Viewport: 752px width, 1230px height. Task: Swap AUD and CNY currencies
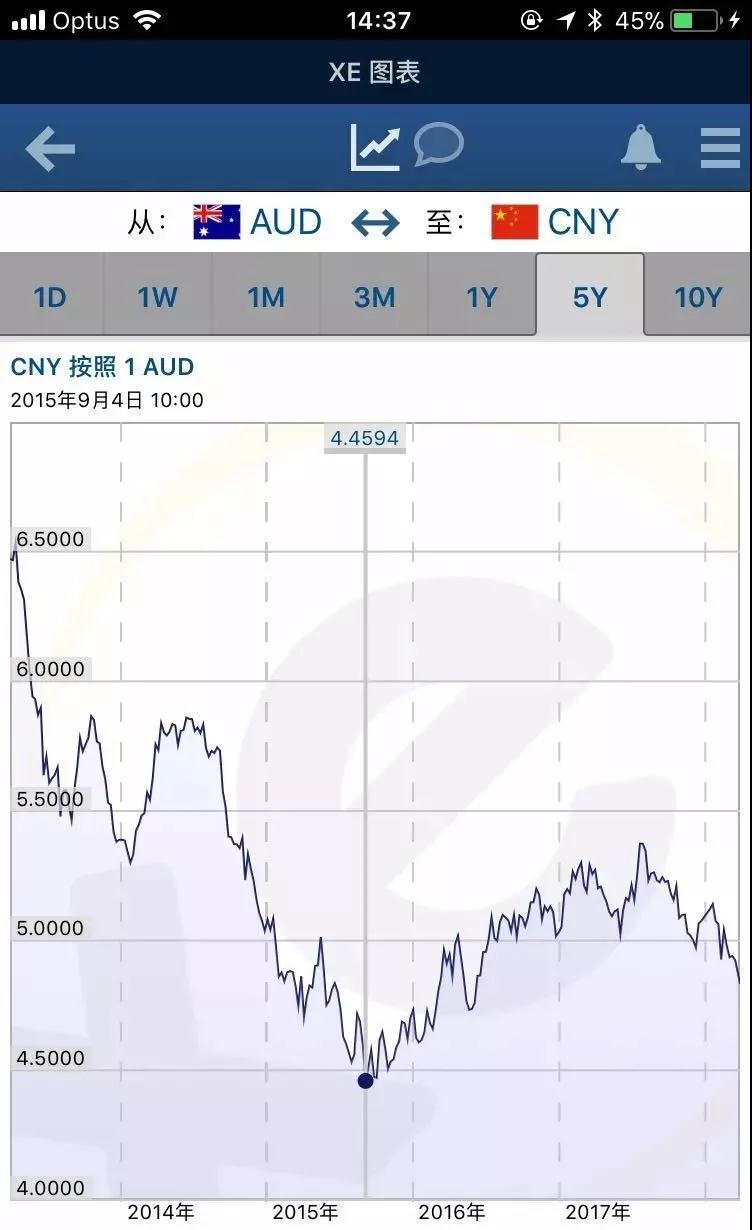pyautogui.click(x=375, y=222)
